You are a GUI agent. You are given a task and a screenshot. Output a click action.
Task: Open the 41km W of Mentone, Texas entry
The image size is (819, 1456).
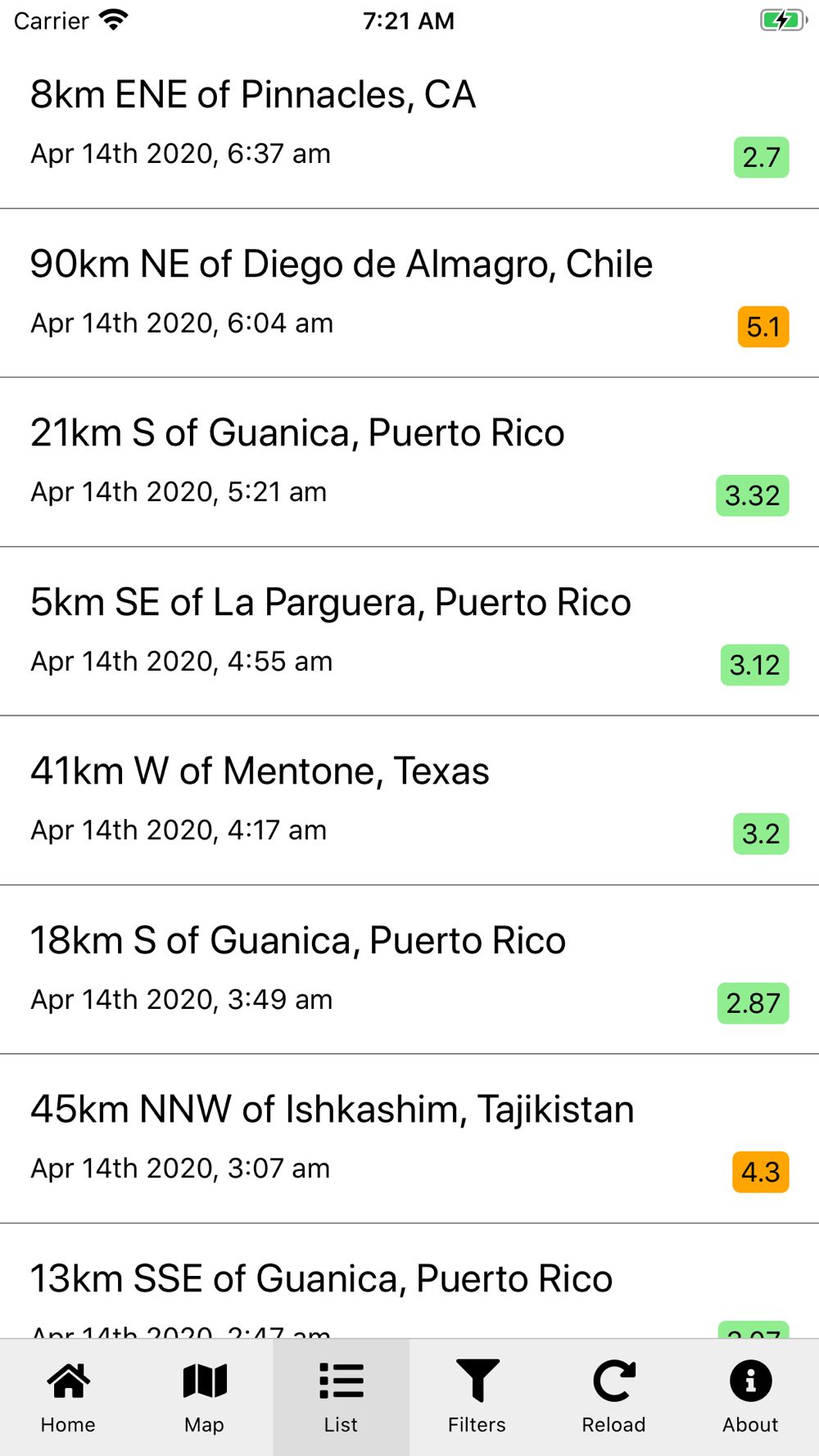click(x=409, y=800)
